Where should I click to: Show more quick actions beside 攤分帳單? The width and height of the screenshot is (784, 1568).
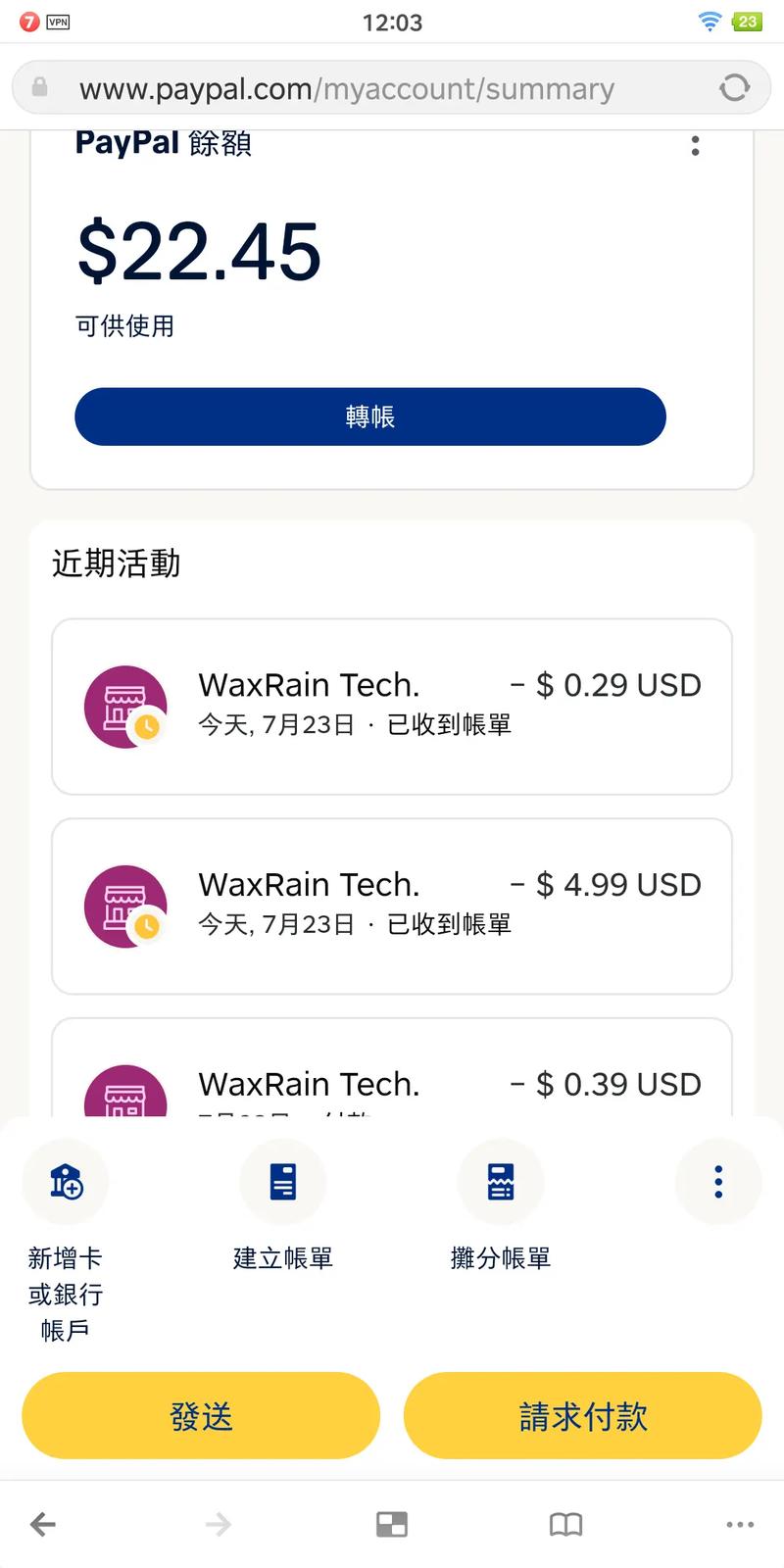pyautogui.click(x=718, y=1182)
